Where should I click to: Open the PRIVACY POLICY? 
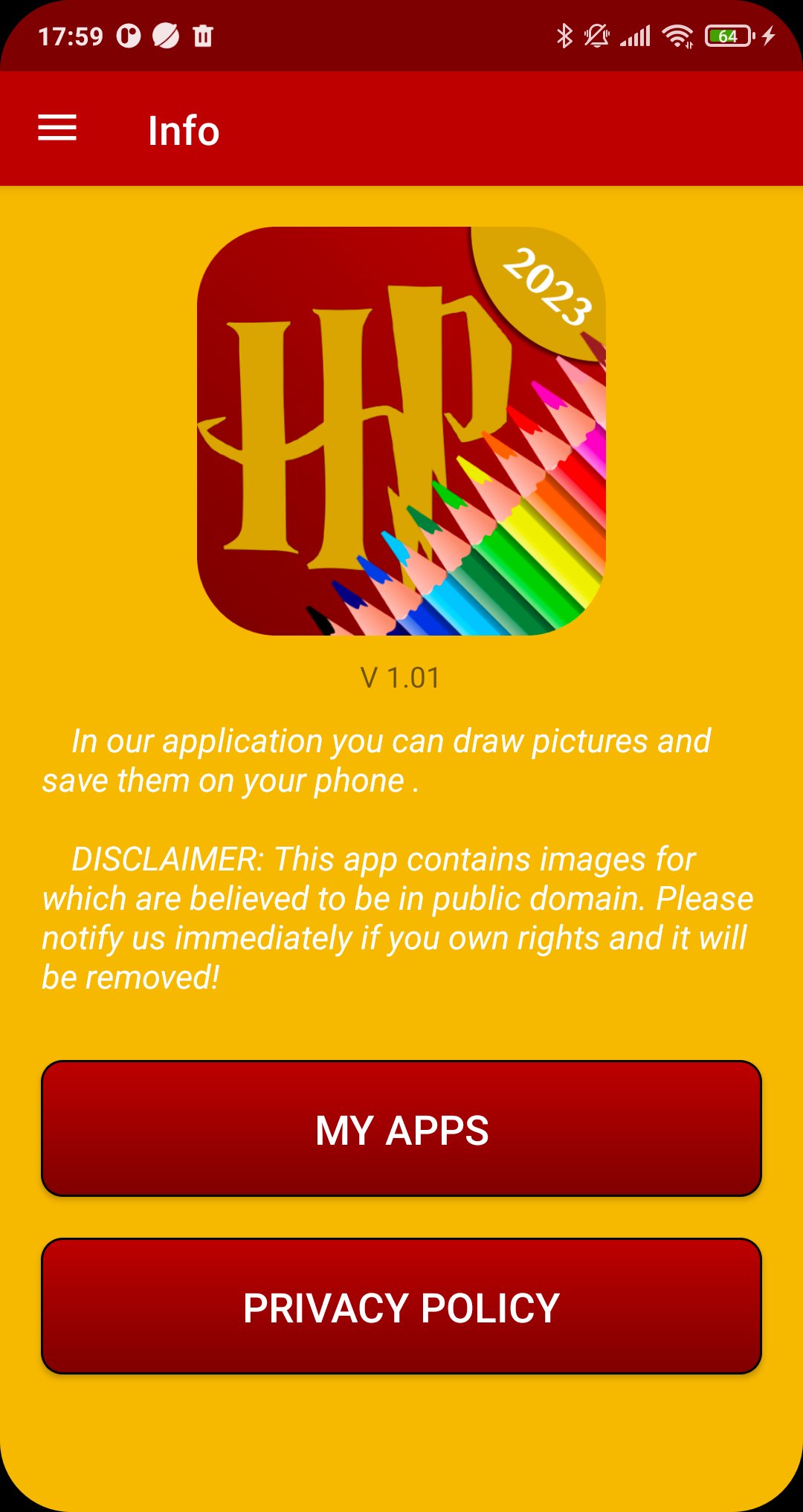(401, 1307)
